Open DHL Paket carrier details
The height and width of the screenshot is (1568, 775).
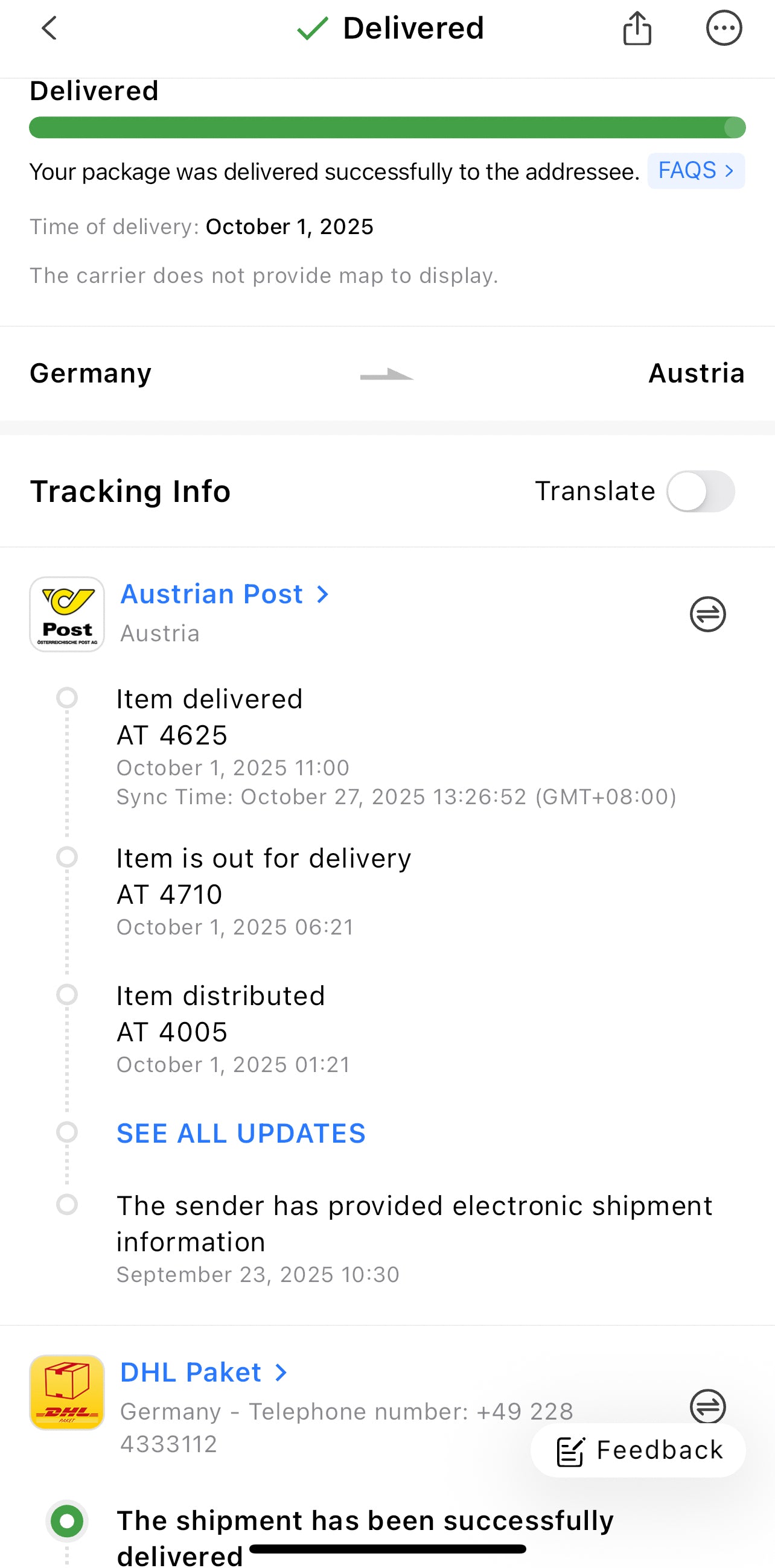203,1373
